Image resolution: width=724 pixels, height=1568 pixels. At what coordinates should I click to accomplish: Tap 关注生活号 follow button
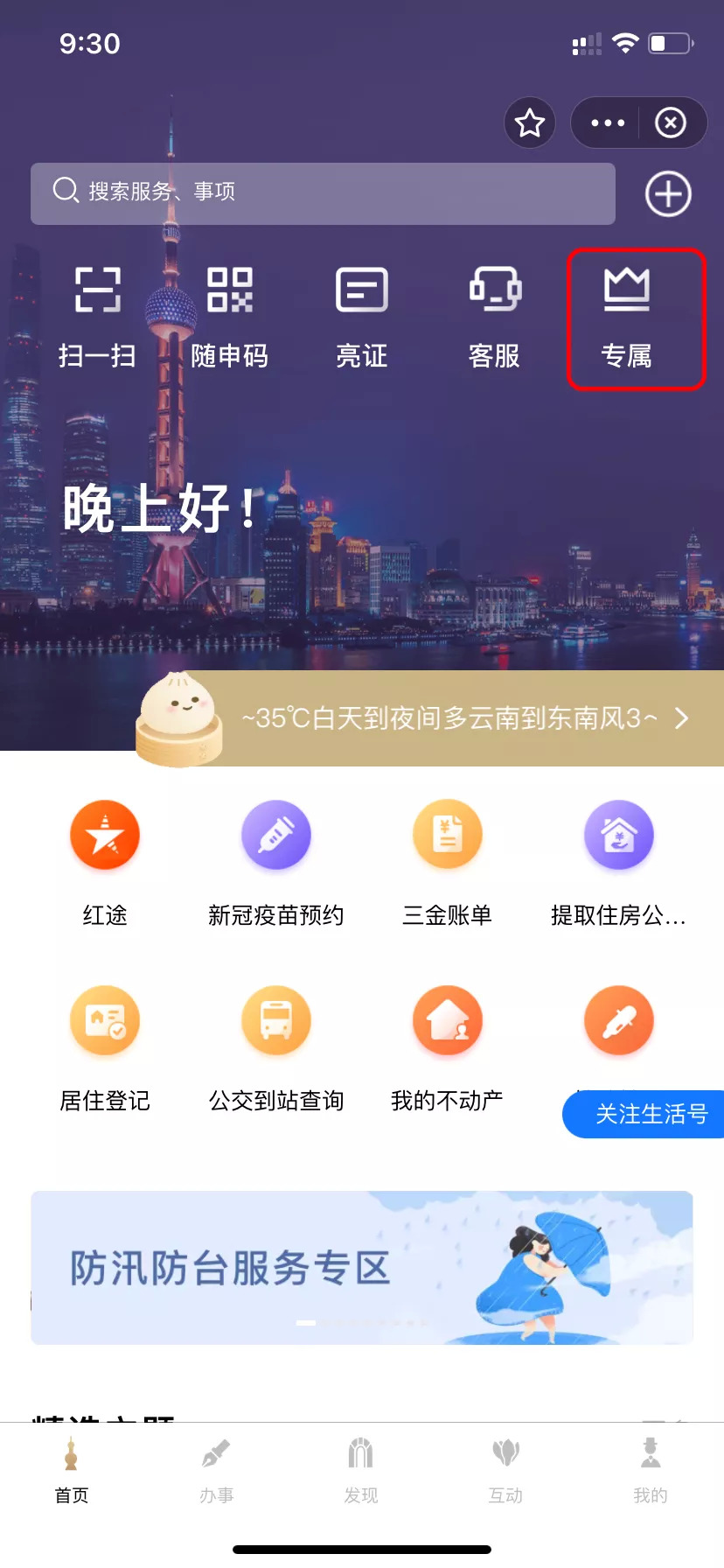click(647, 1114)
